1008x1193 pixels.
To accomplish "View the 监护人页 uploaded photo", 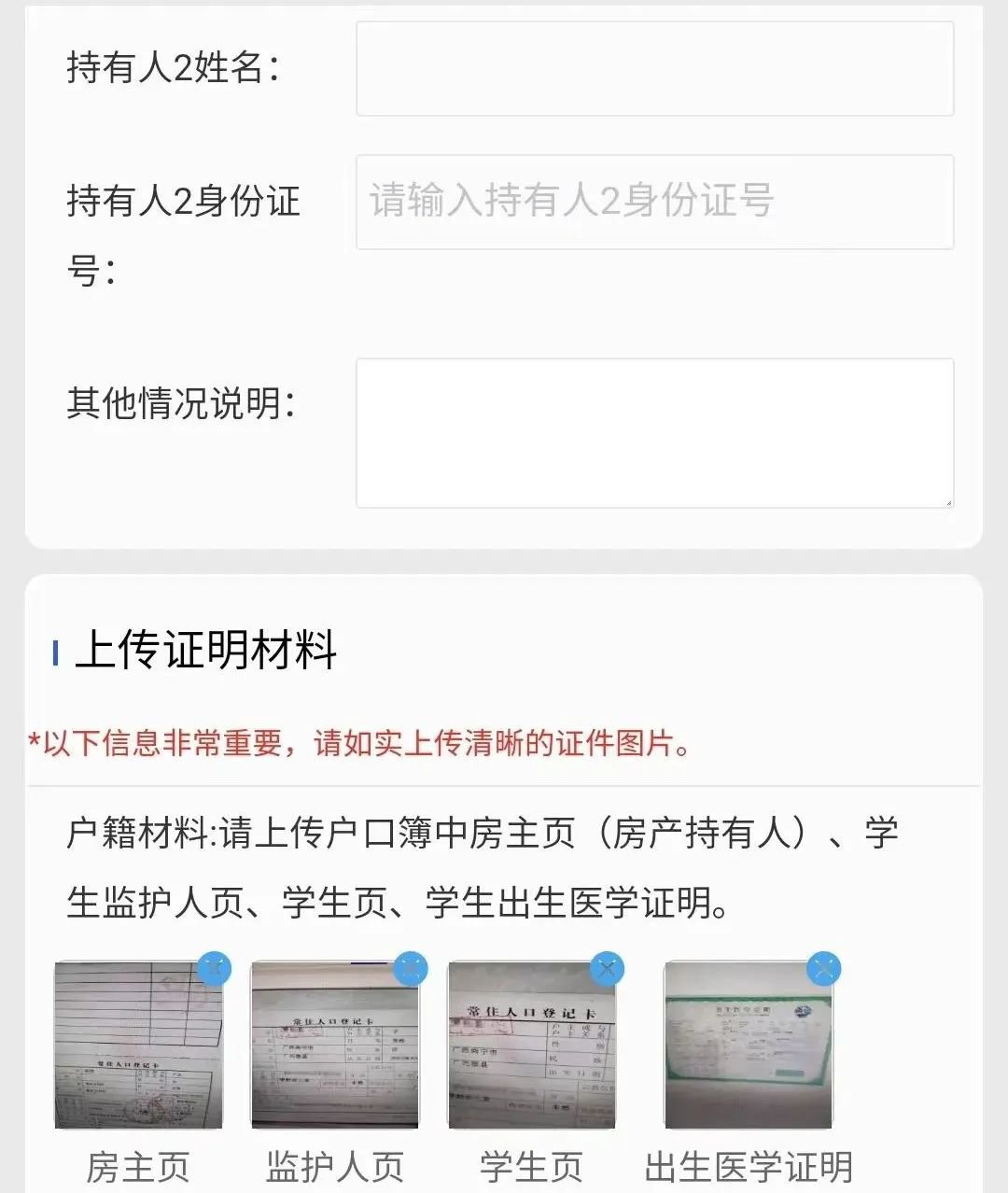I will coord(335,1046).
